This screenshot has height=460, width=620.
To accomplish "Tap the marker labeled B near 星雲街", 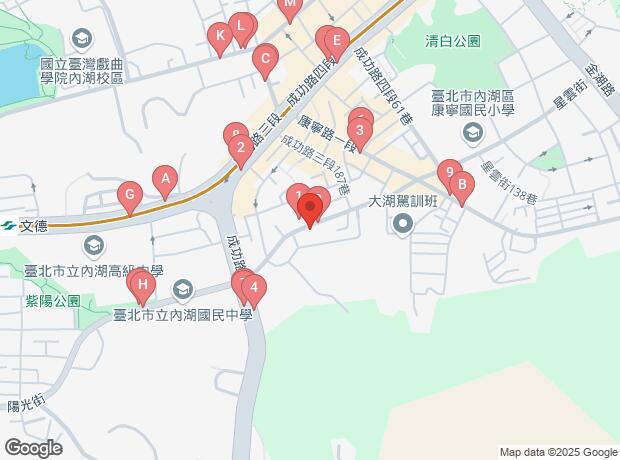I will coord(461,184).
